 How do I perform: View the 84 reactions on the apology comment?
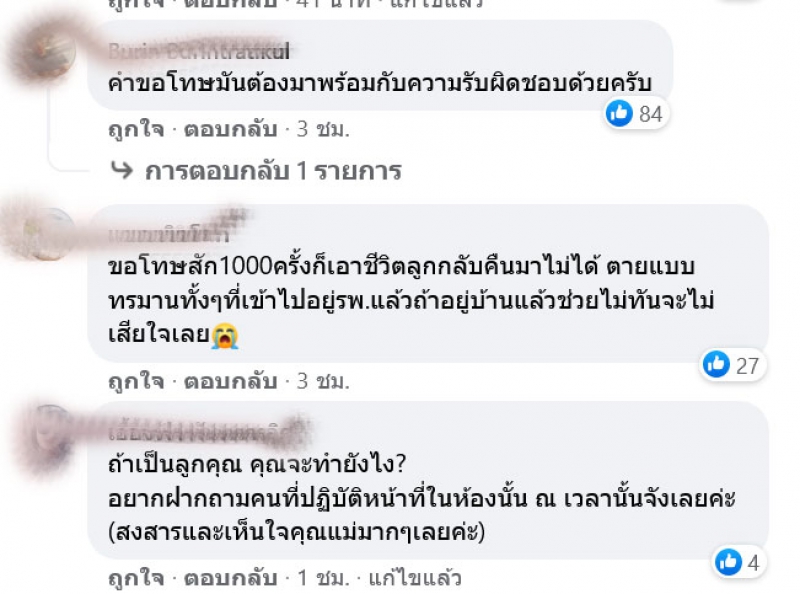(x=635, y=114)
